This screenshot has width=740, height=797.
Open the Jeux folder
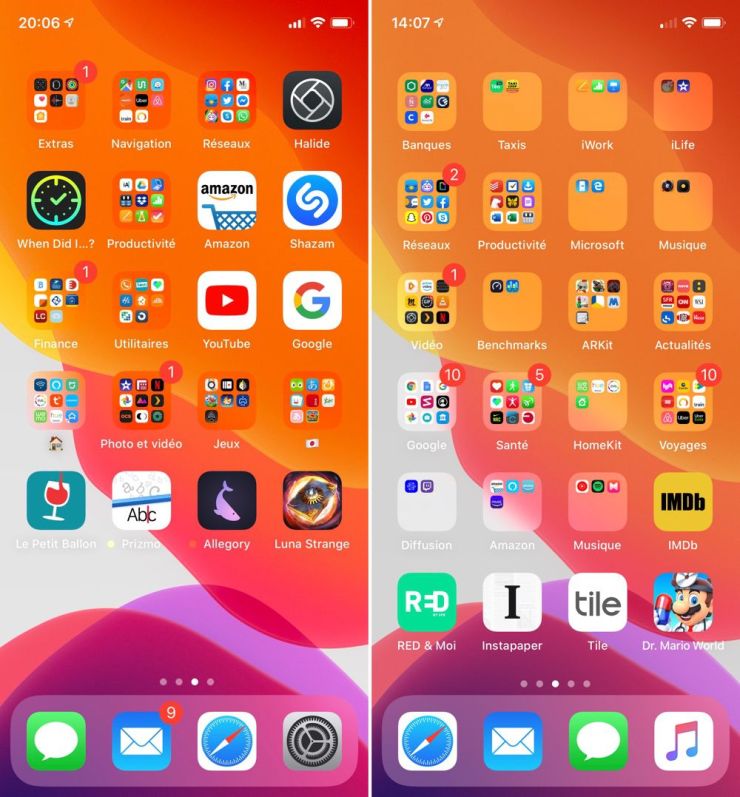pos(227,401)
